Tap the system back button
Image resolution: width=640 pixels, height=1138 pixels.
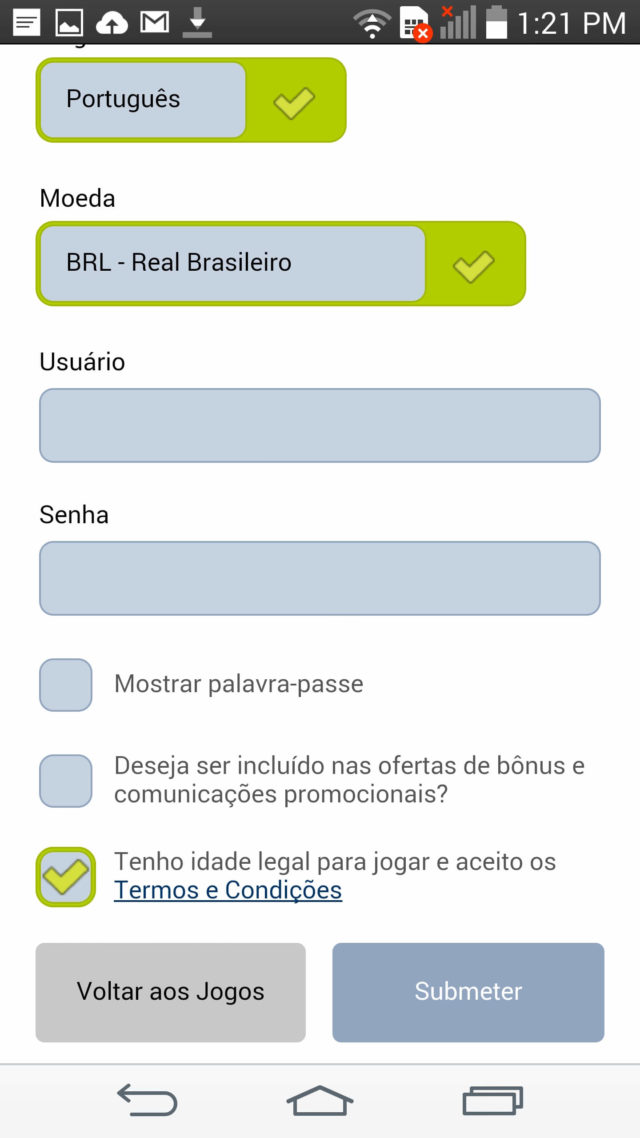(x=147, y=1100)
